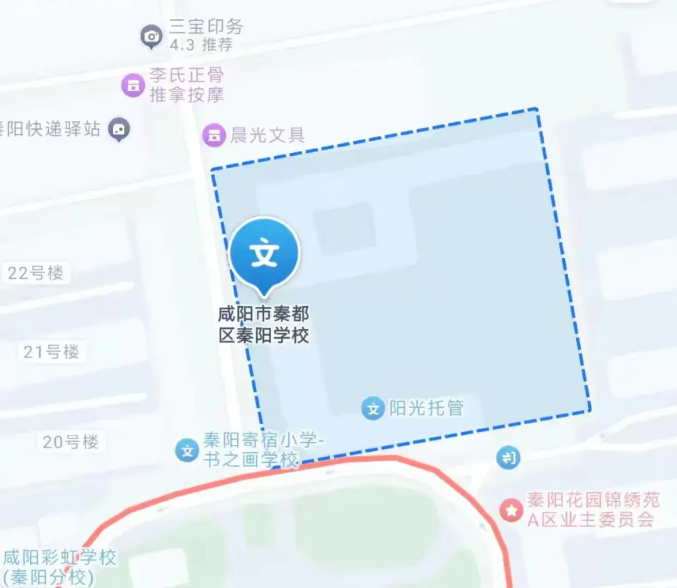677x588 pixels.
Task: Tap the blue gate entrance icon
Action: [x=509, y=458]
